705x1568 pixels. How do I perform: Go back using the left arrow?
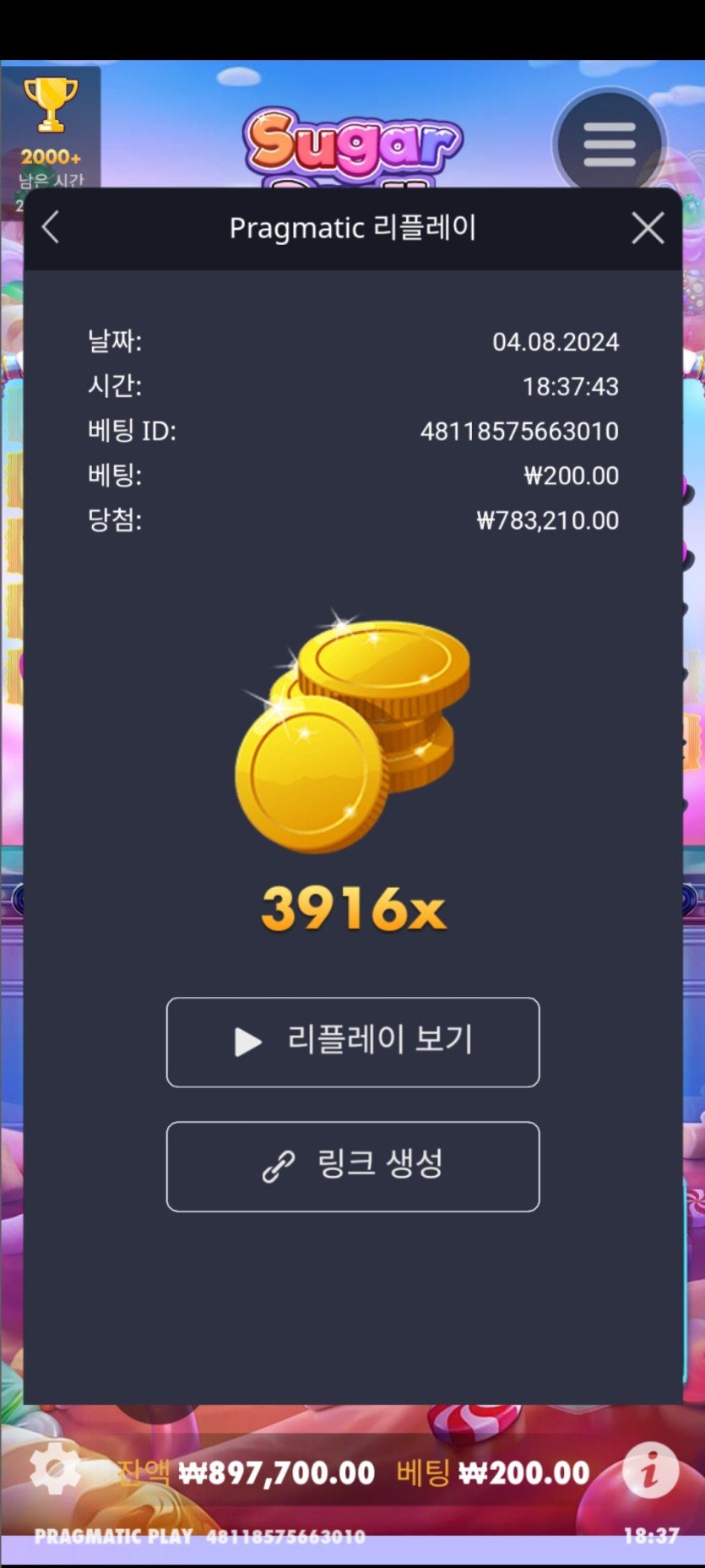pos(51,227)
